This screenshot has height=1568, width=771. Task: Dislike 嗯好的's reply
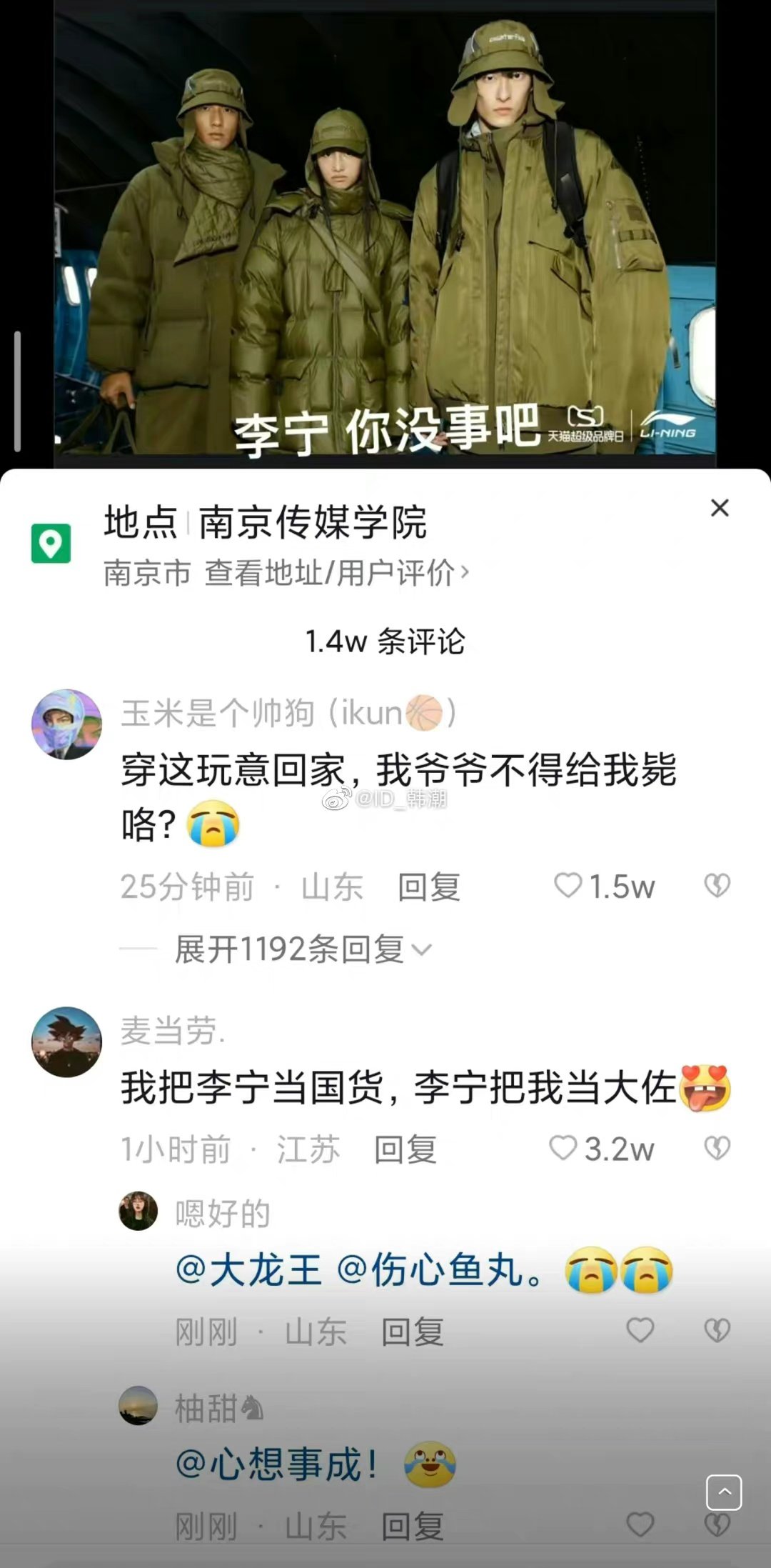click(717, 1330)
